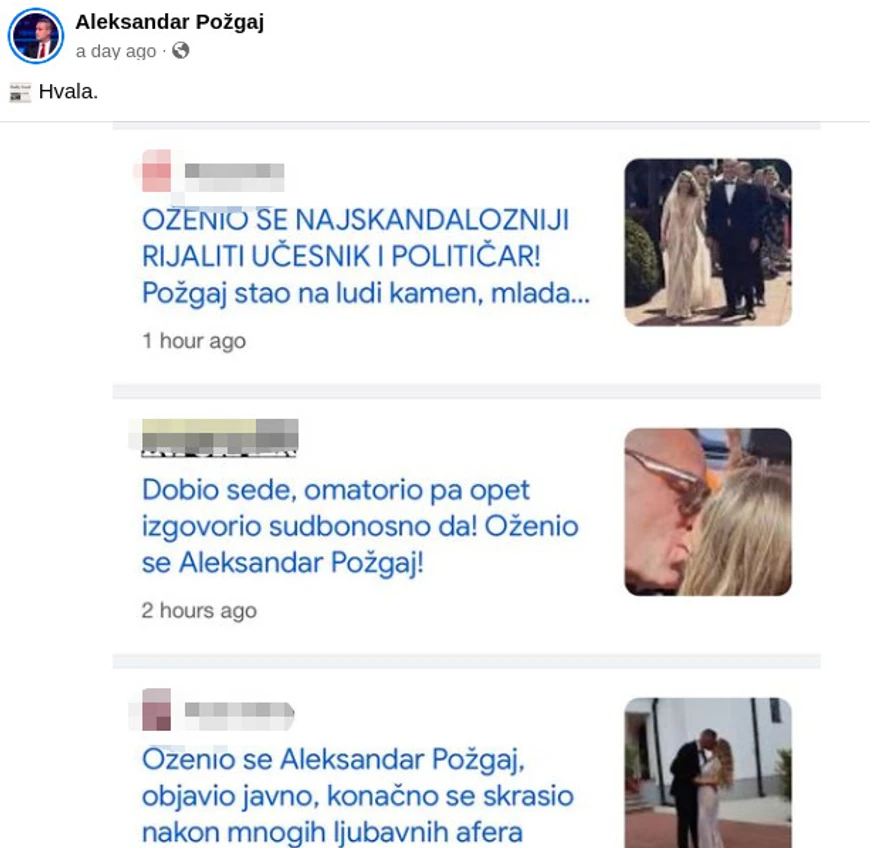Viewport: 870px width, 848px height.
Task: Open Aleksandar Požgaj's profile name link
Action: [x=169, y=22]
